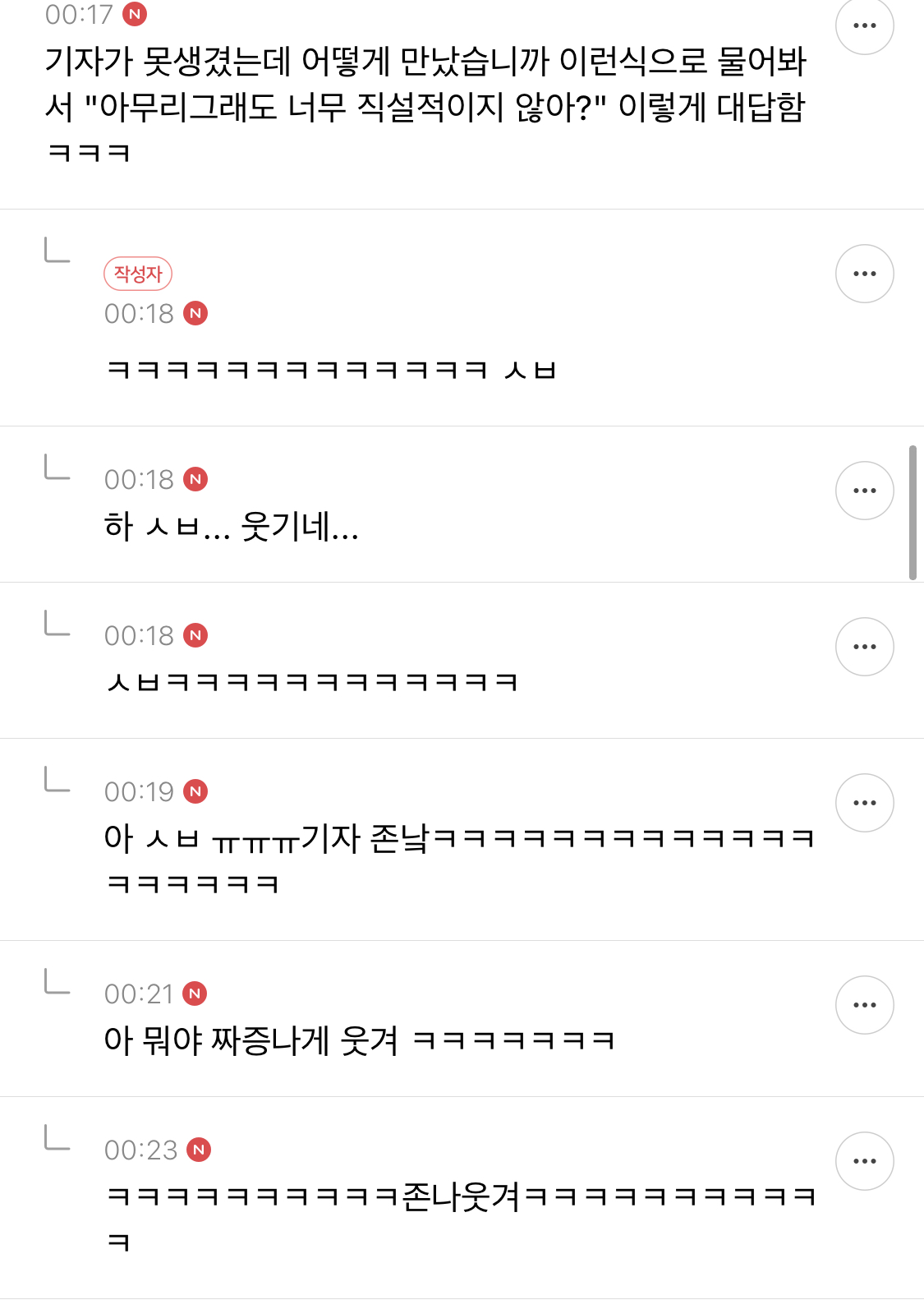Open more options on the 작성자 reply
924x1300 pixels.
pyautogui.click(x=864, y=274)
